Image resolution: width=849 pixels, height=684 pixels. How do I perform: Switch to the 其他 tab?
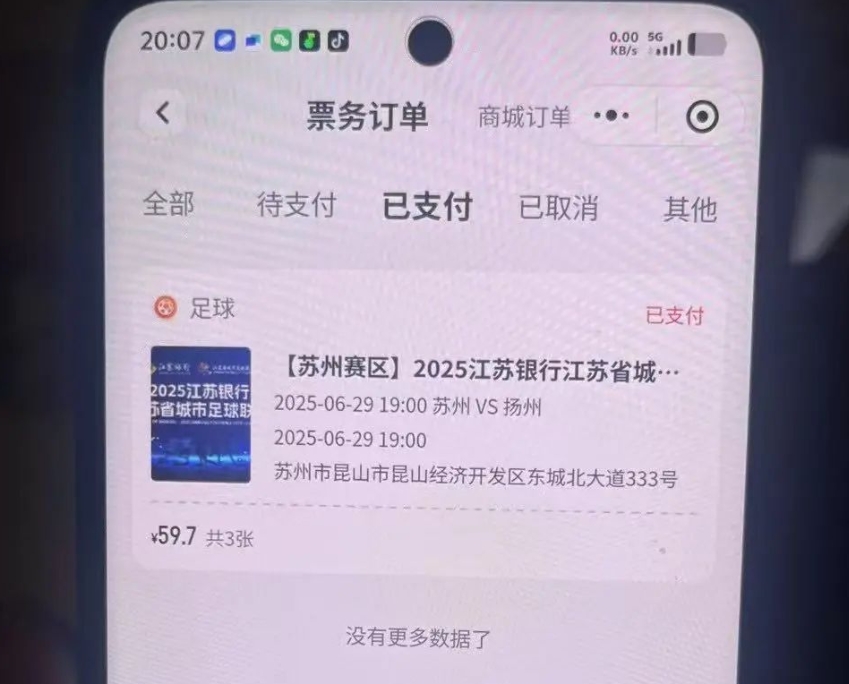point(690,209)
